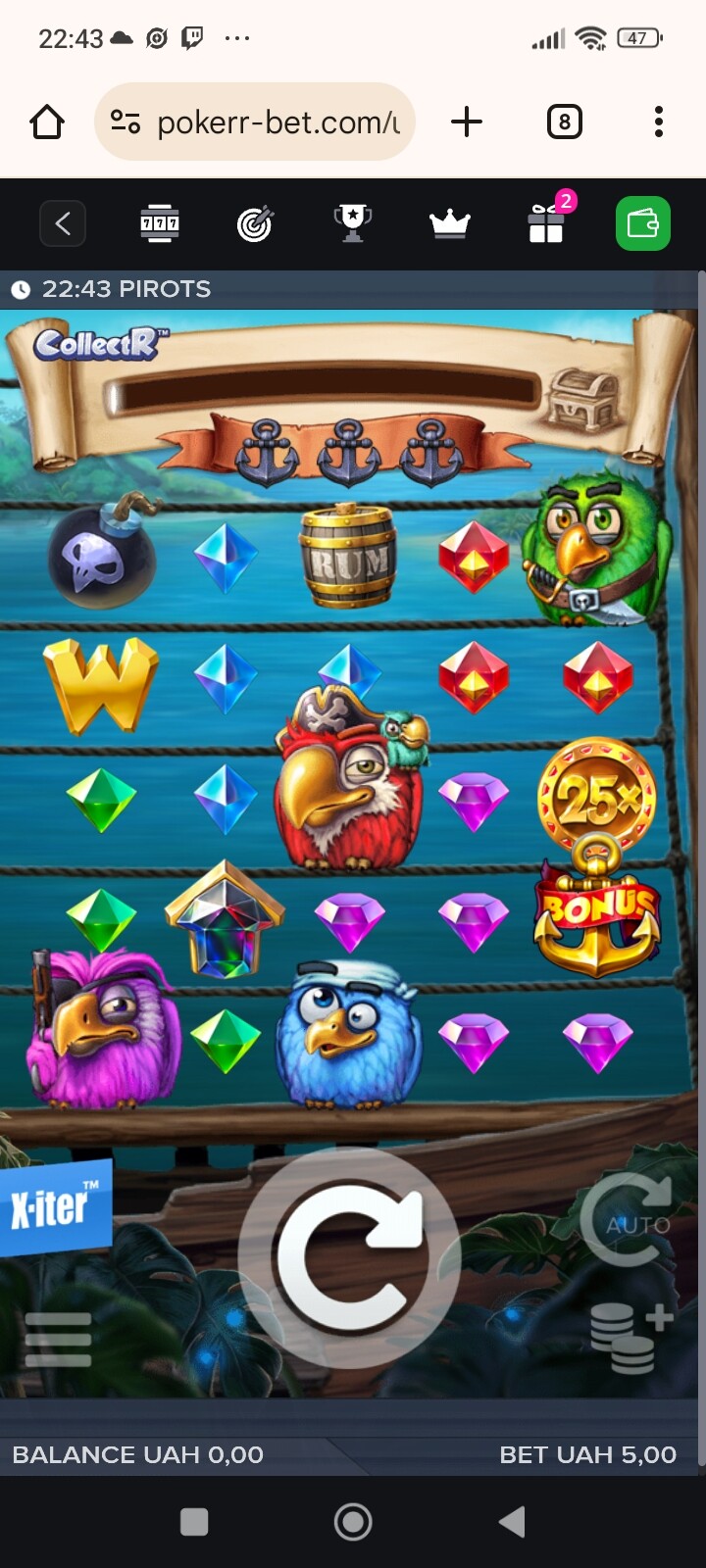Go to the browser home page
Viewport: 706px width, 1568px height.
coord(46,122)
